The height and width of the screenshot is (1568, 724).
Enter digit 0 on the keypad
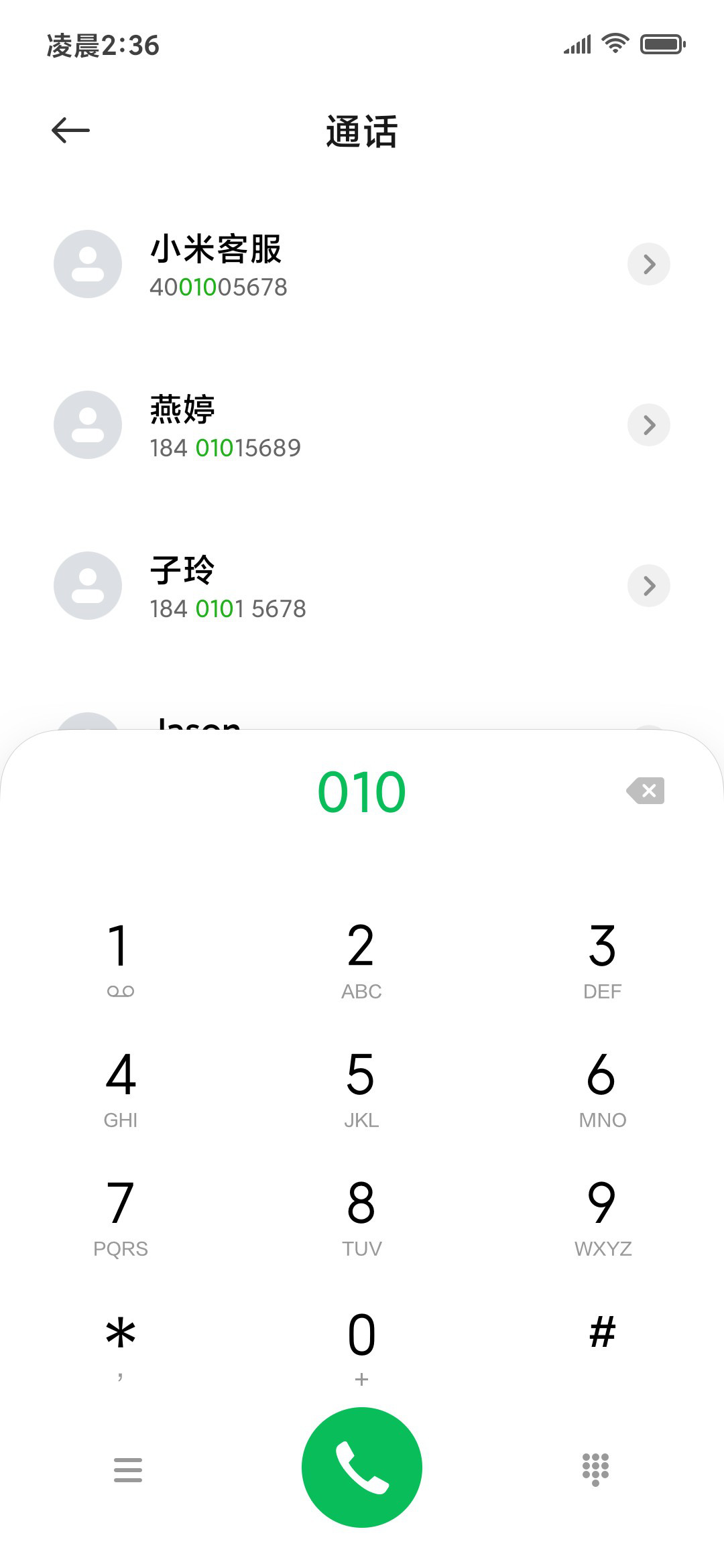361,1344
